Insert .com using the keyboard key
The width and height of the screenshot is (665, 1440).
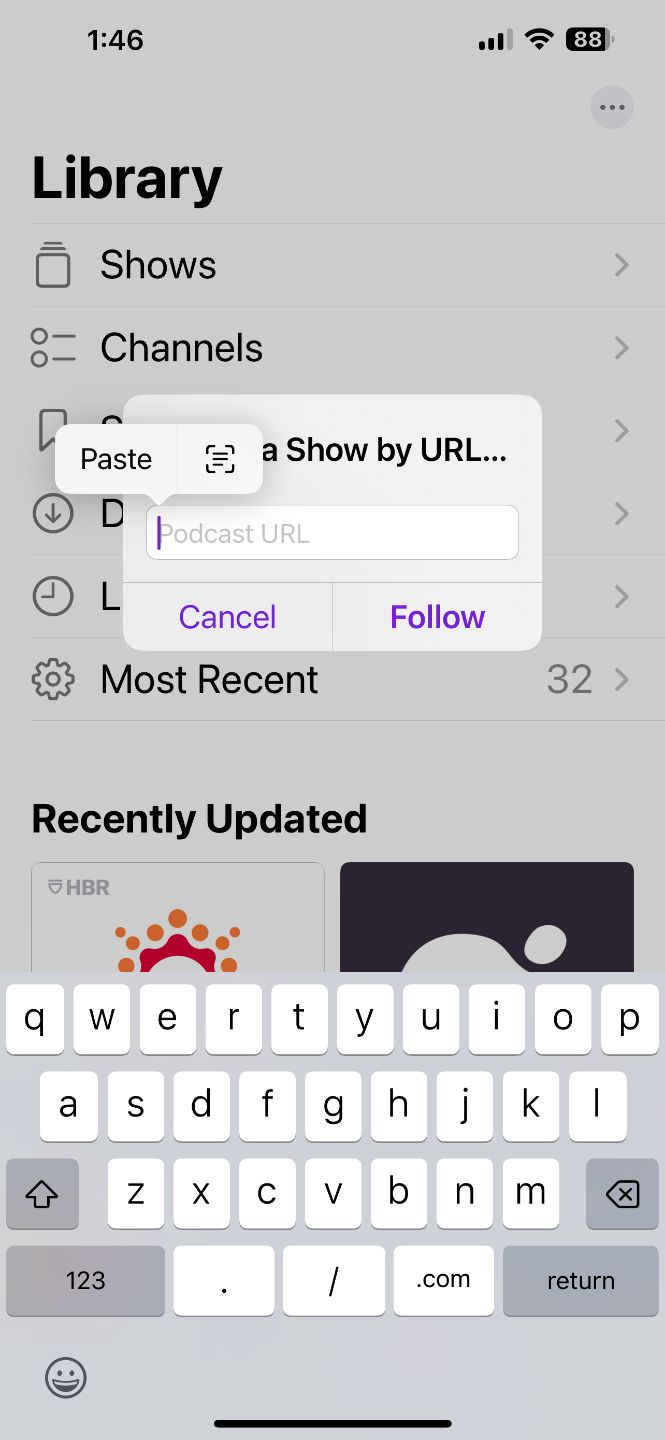pyautogui.click(x=443, y=1281)
